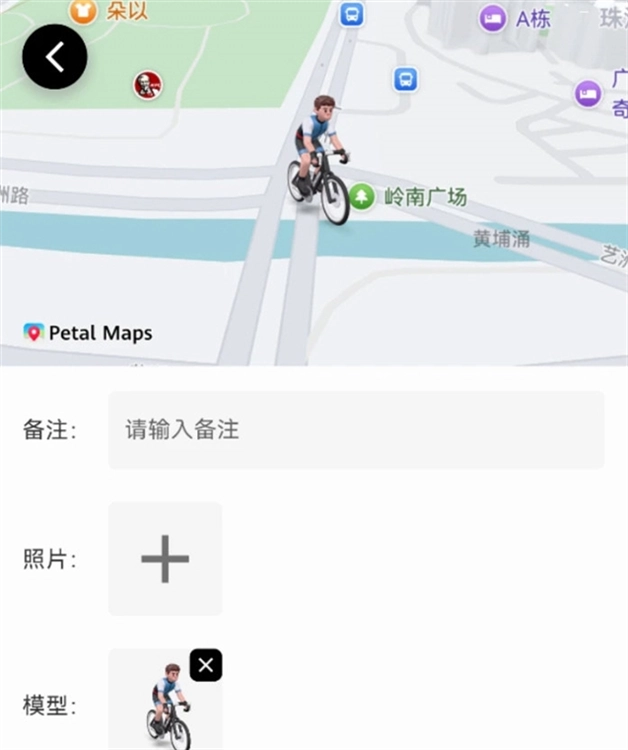Screen dimensions: 628x750
Task: Go back using the black arrow button
Action: click(55, 56)
